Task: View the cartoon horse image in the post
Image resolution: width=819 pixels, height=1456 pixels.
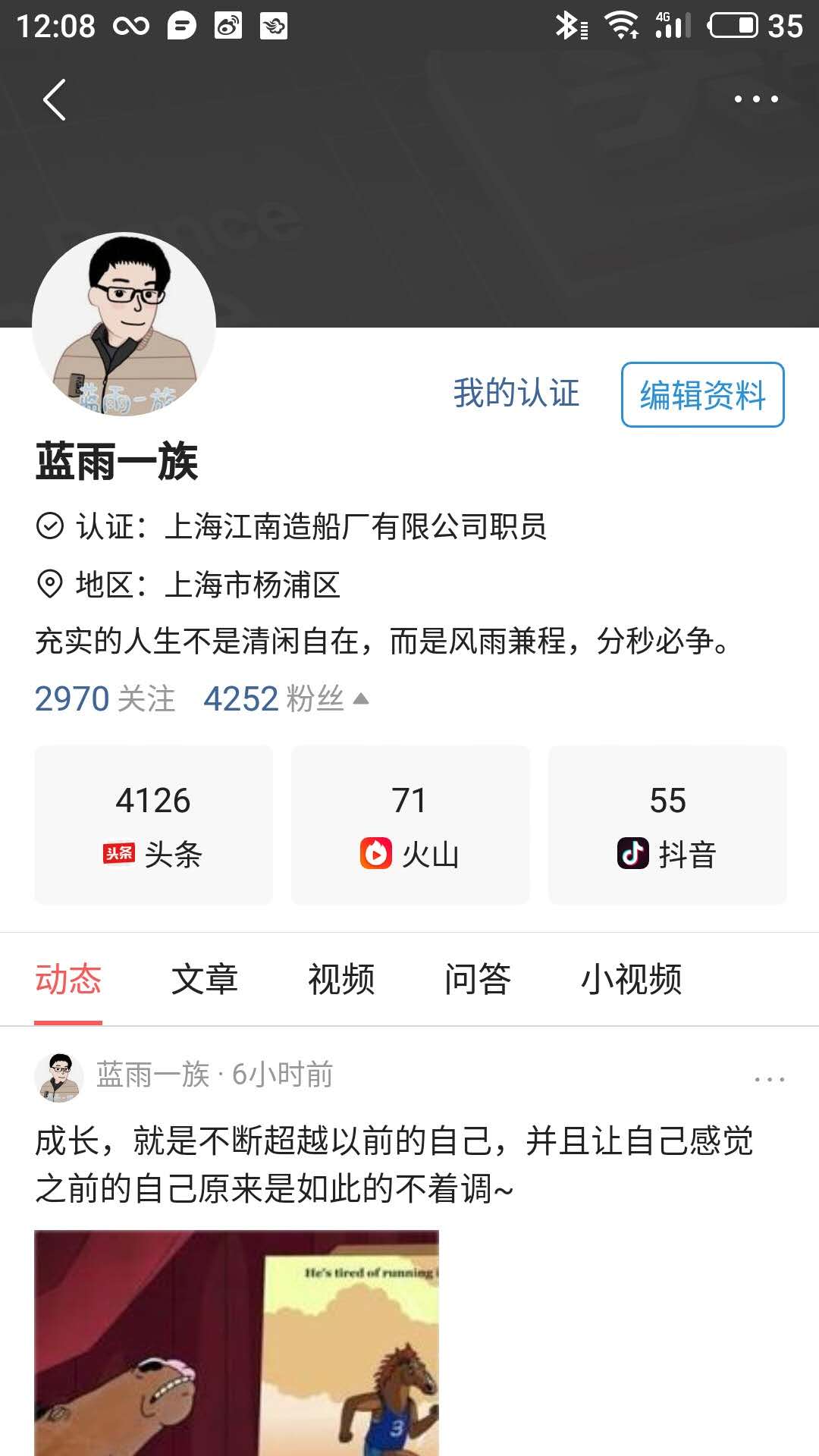Action: pos(237,1342)
